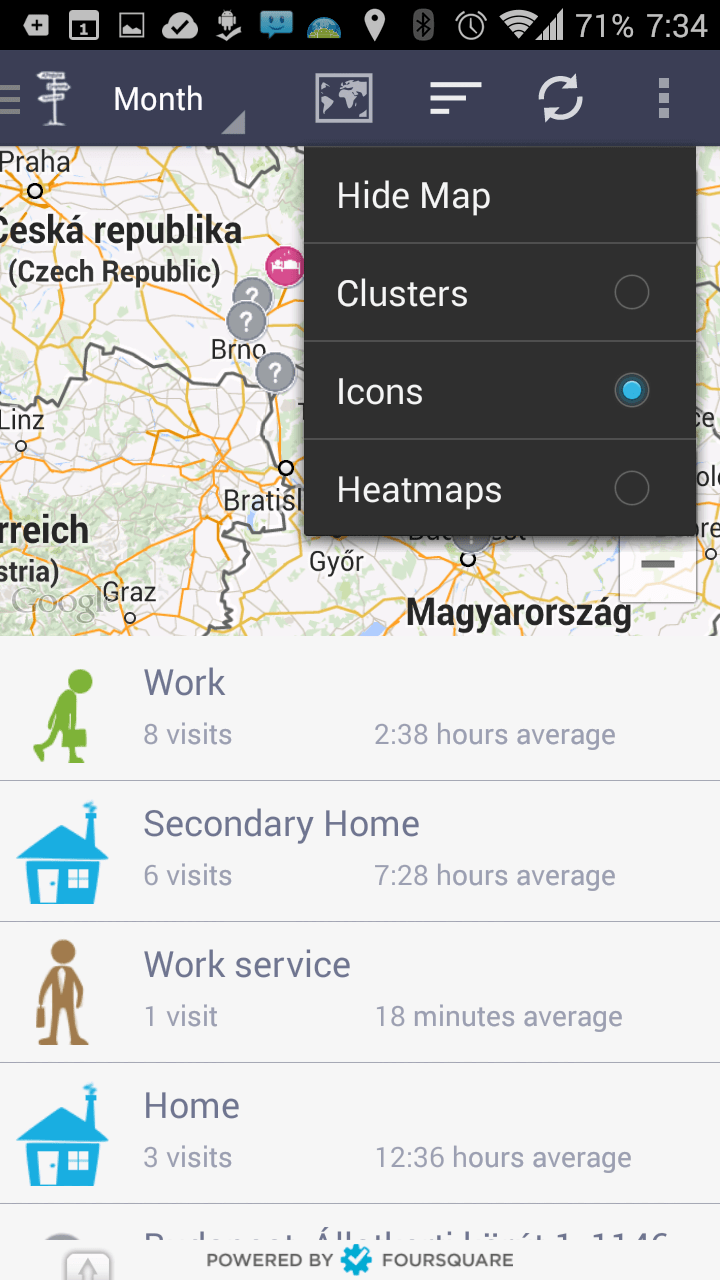Screen dimensions: 720x1280
Task: Switch the map to Heatmaps
Action: click(x=500, y=489)
